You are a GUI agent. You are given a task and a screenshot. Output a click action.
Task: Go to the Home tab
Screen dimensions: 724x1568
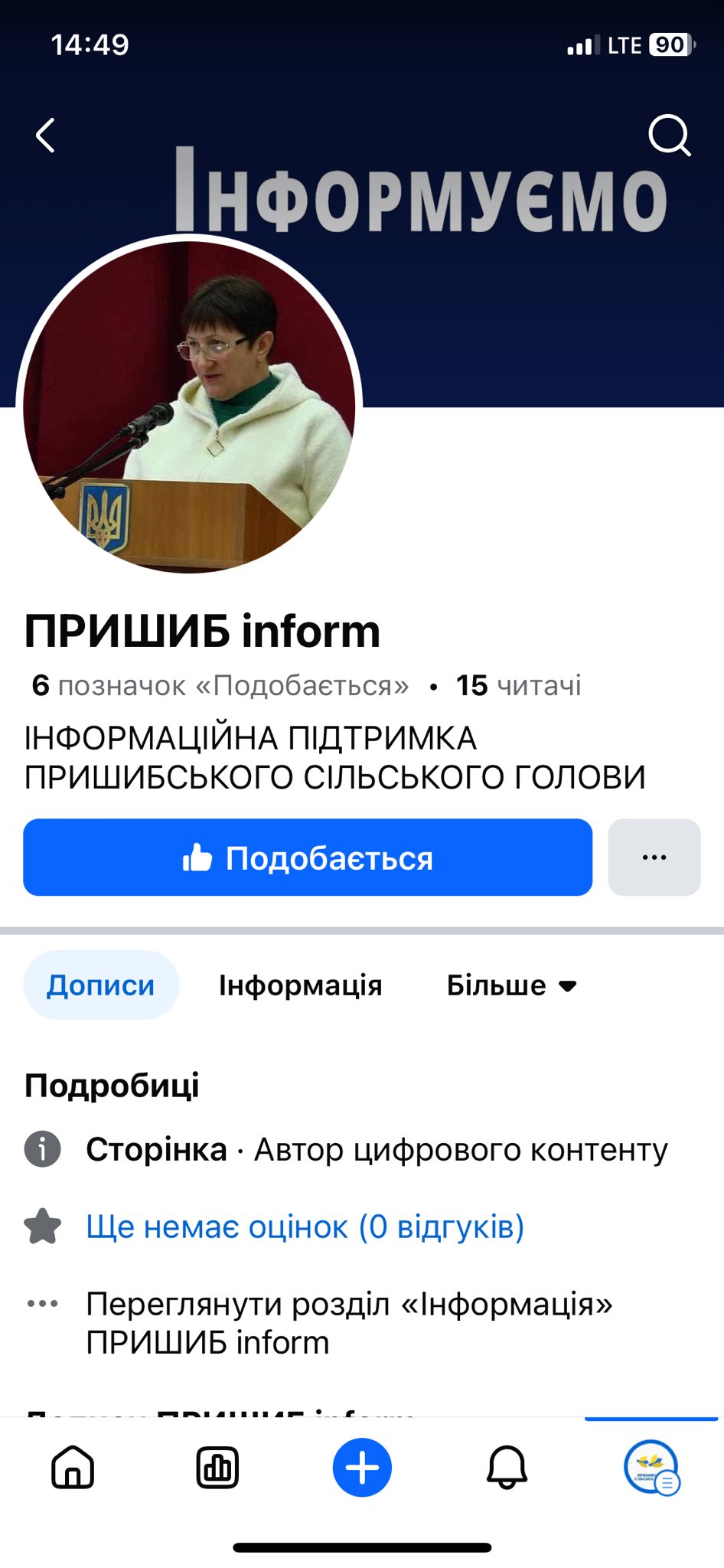click(x=73, y=1468)
